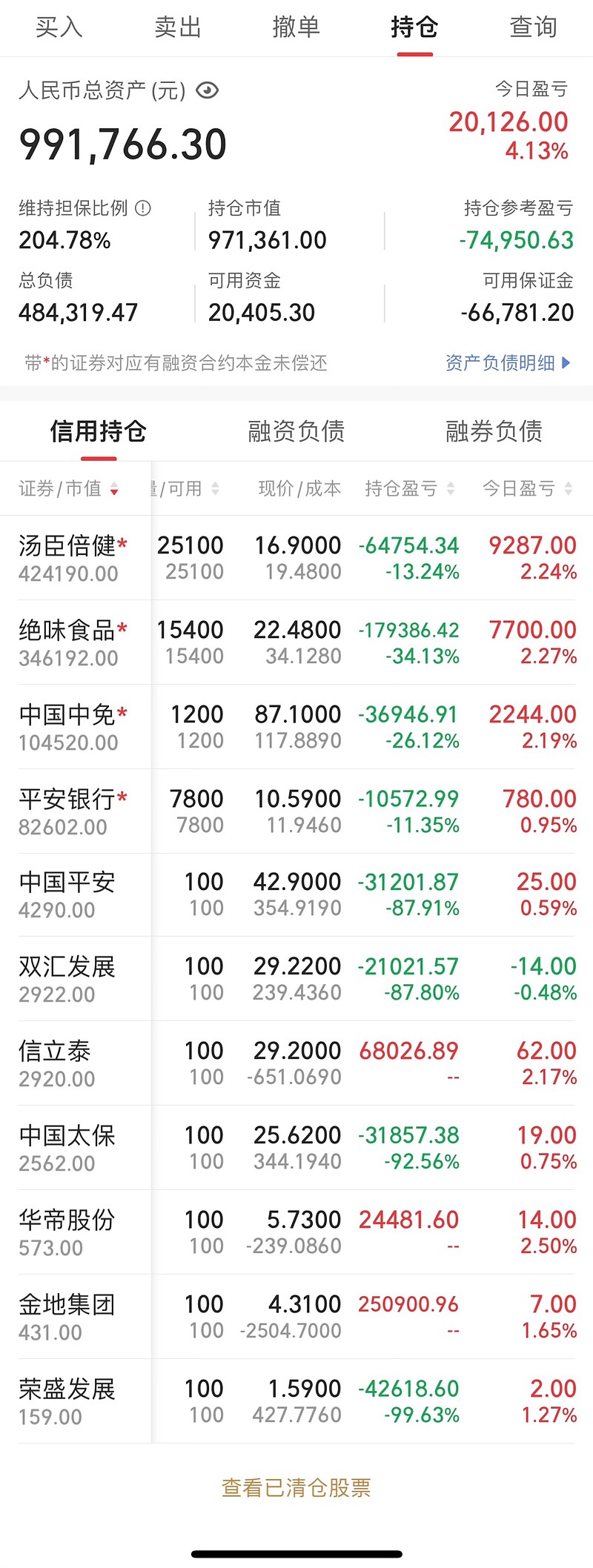Open 资产负债明细 details page
Viewport: 593px width, 1568px height.
pos(503,362)
